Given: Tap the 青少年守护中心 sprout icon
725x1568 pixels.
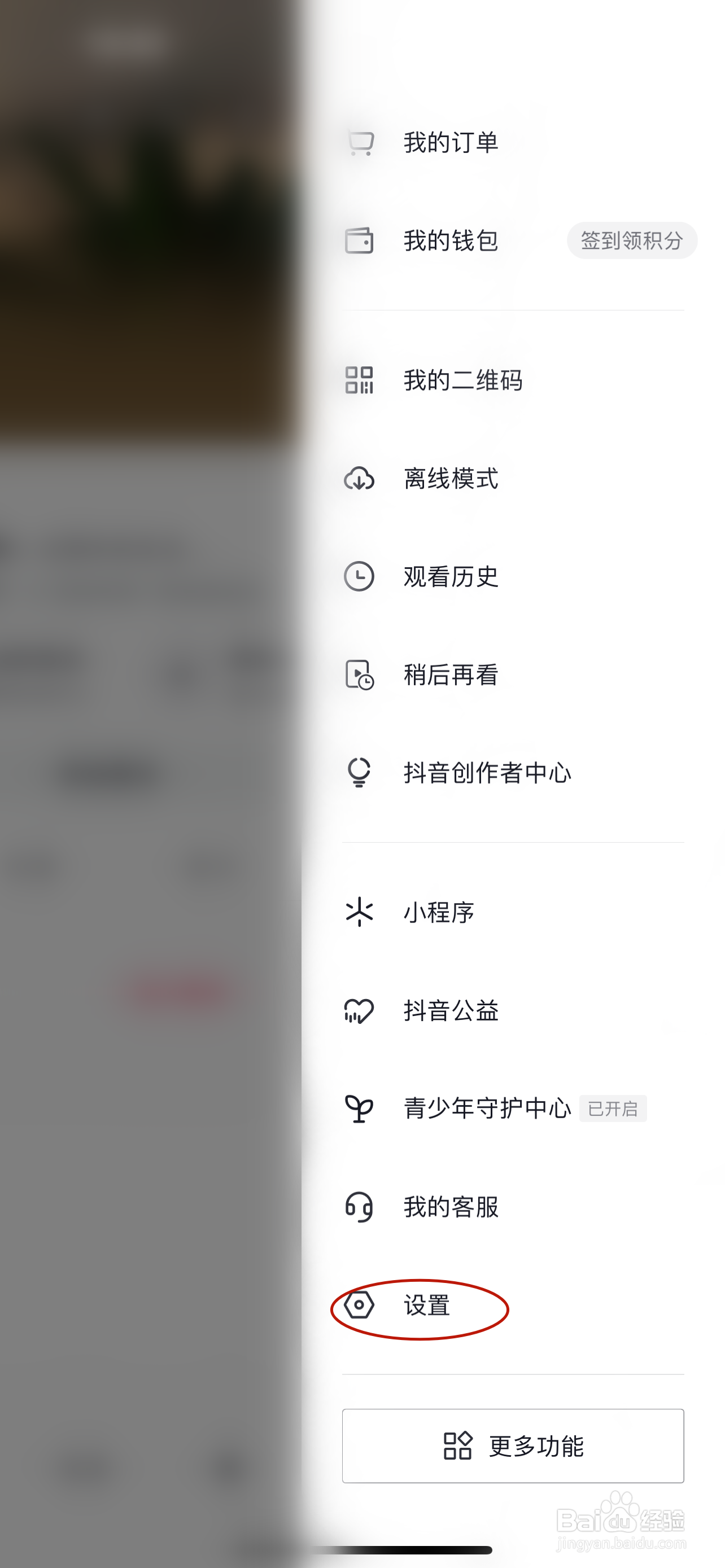Looking at the screenshot, I should (360, 1109).
